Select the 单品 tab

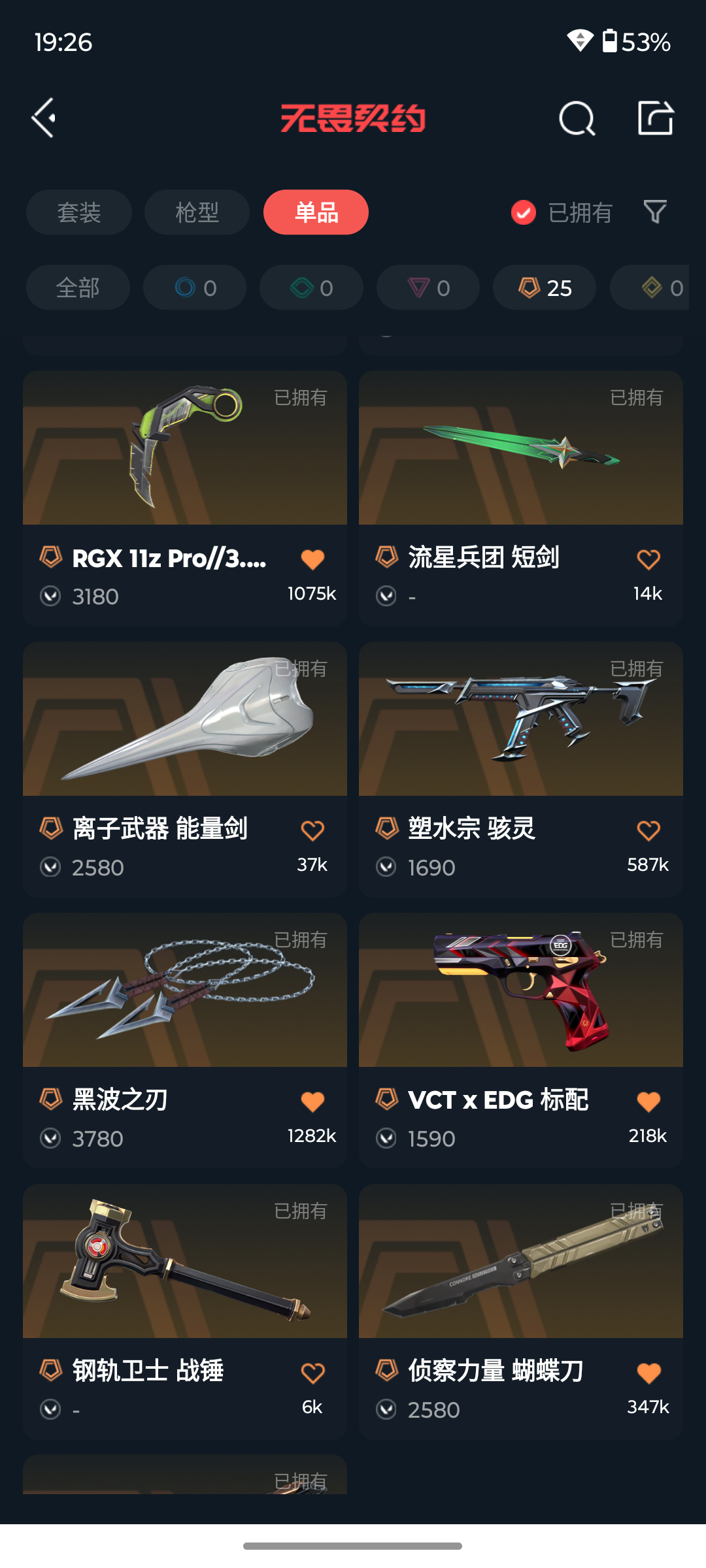tap(316, 212)
